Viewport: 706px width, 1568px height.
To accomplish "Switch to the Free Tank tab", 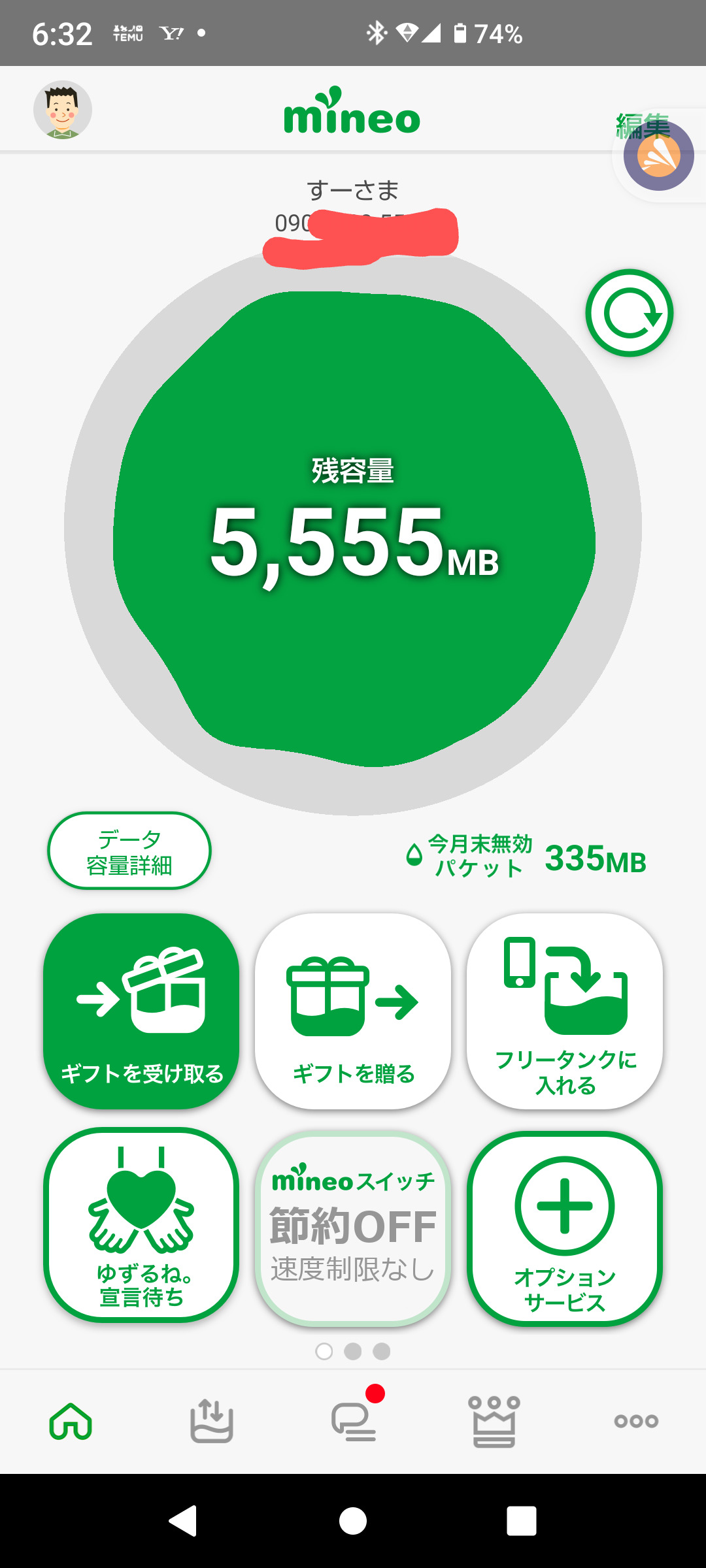I will tap(211, 1421).
